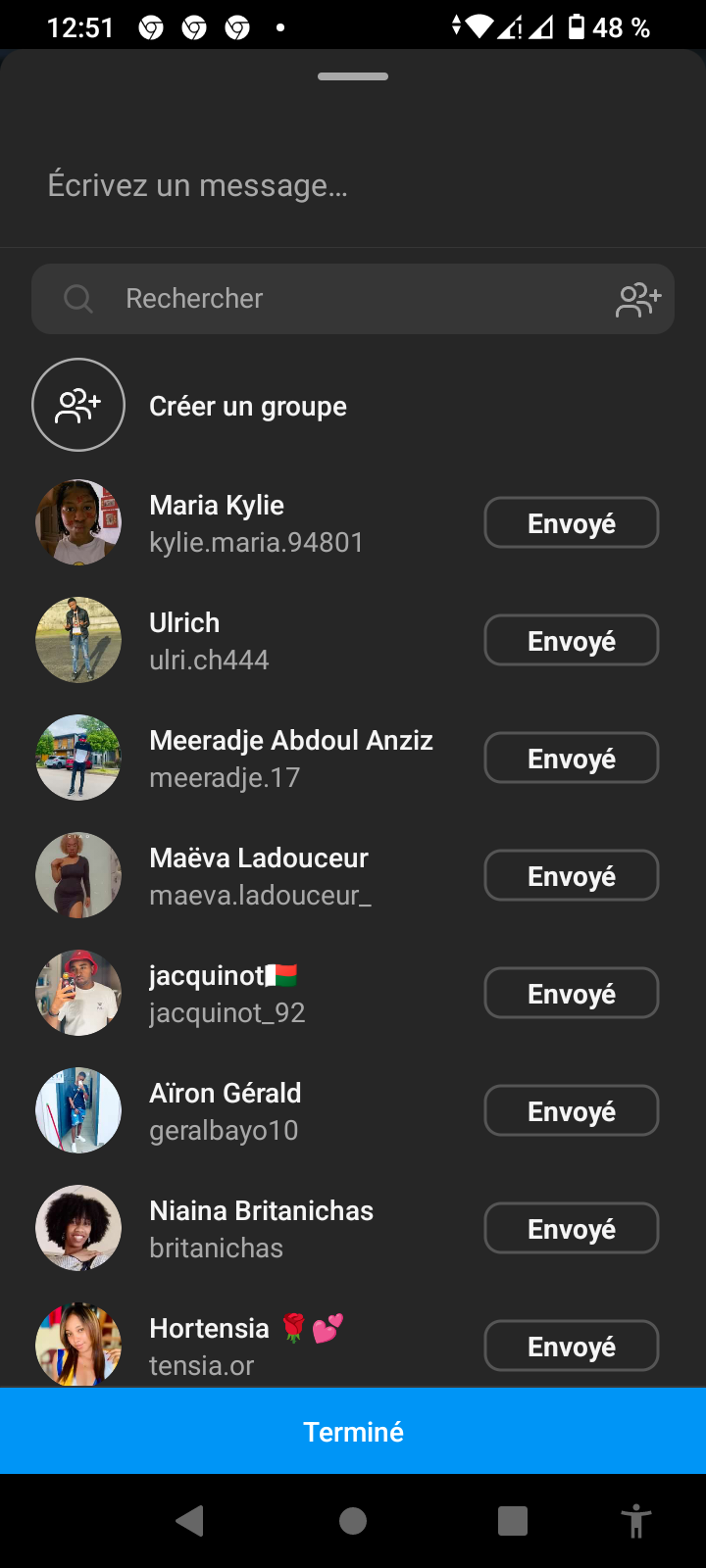706x1568 pixels.
Task: Confirm with the Terminé button
Action: [353, 1432]
